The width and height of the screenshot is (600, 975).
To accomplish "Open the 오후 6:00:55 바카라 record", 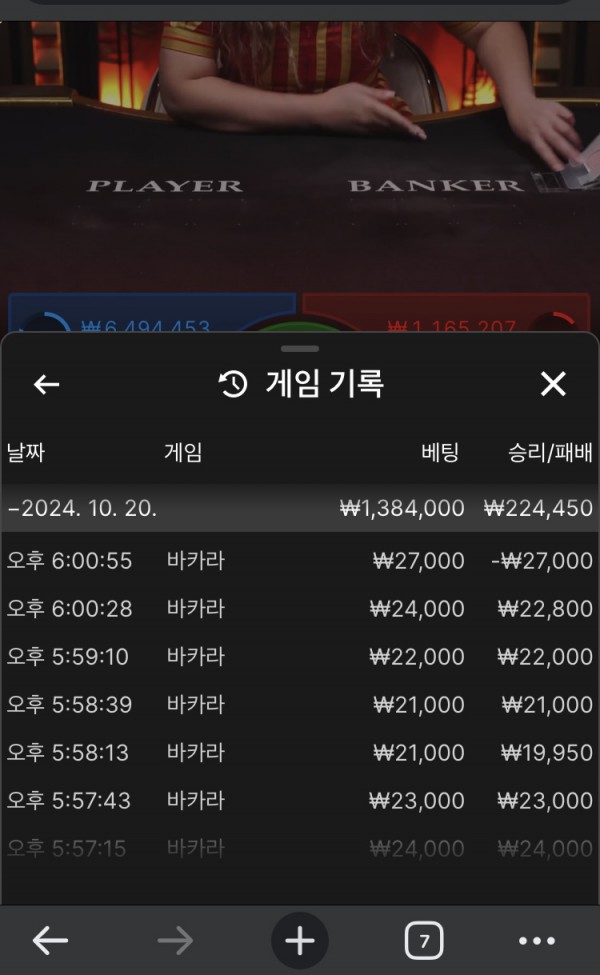I will coord(299,560).
